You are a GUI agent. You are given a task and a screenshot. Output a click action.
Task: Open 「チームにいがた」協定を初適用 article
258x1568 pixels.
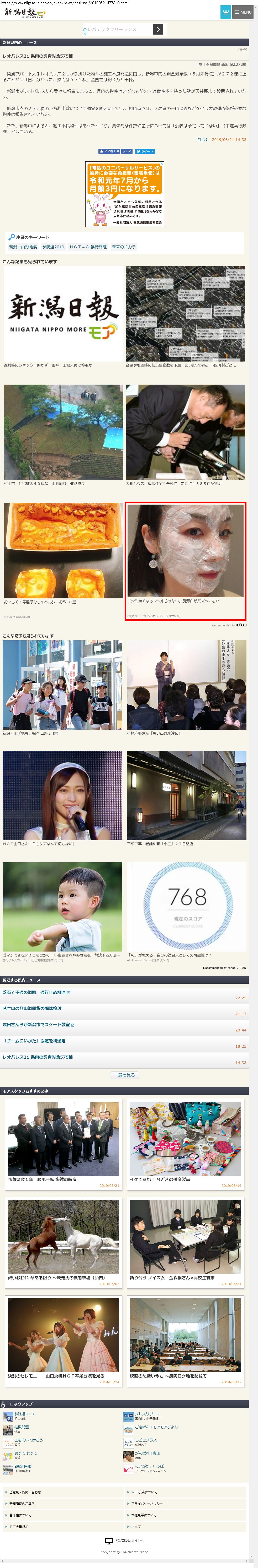[x=34, y=1041]
